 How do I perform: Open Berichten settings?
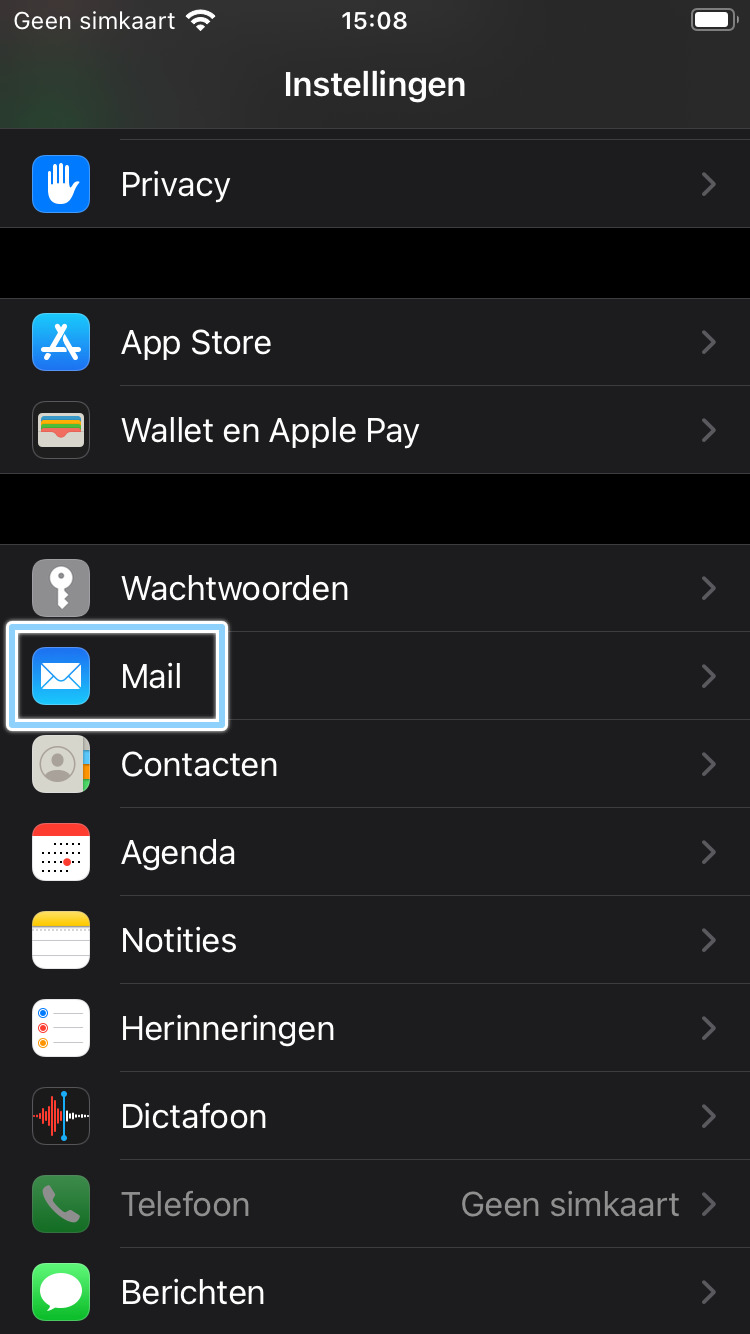[375, 1292]
